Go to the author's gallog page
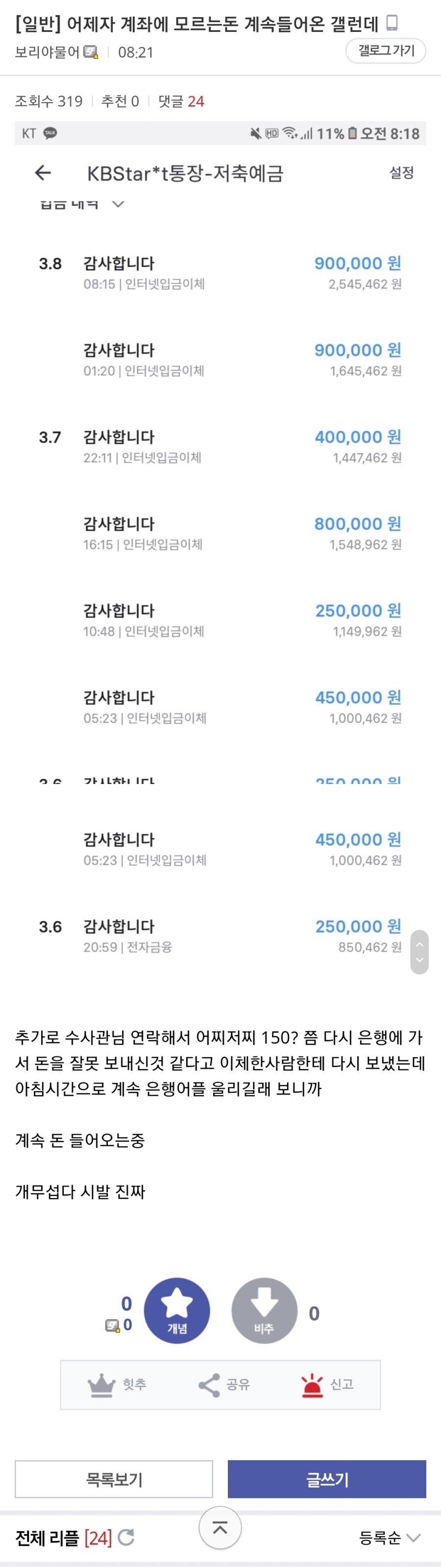This screenshot has width=441, height=1568. (386, 51)
